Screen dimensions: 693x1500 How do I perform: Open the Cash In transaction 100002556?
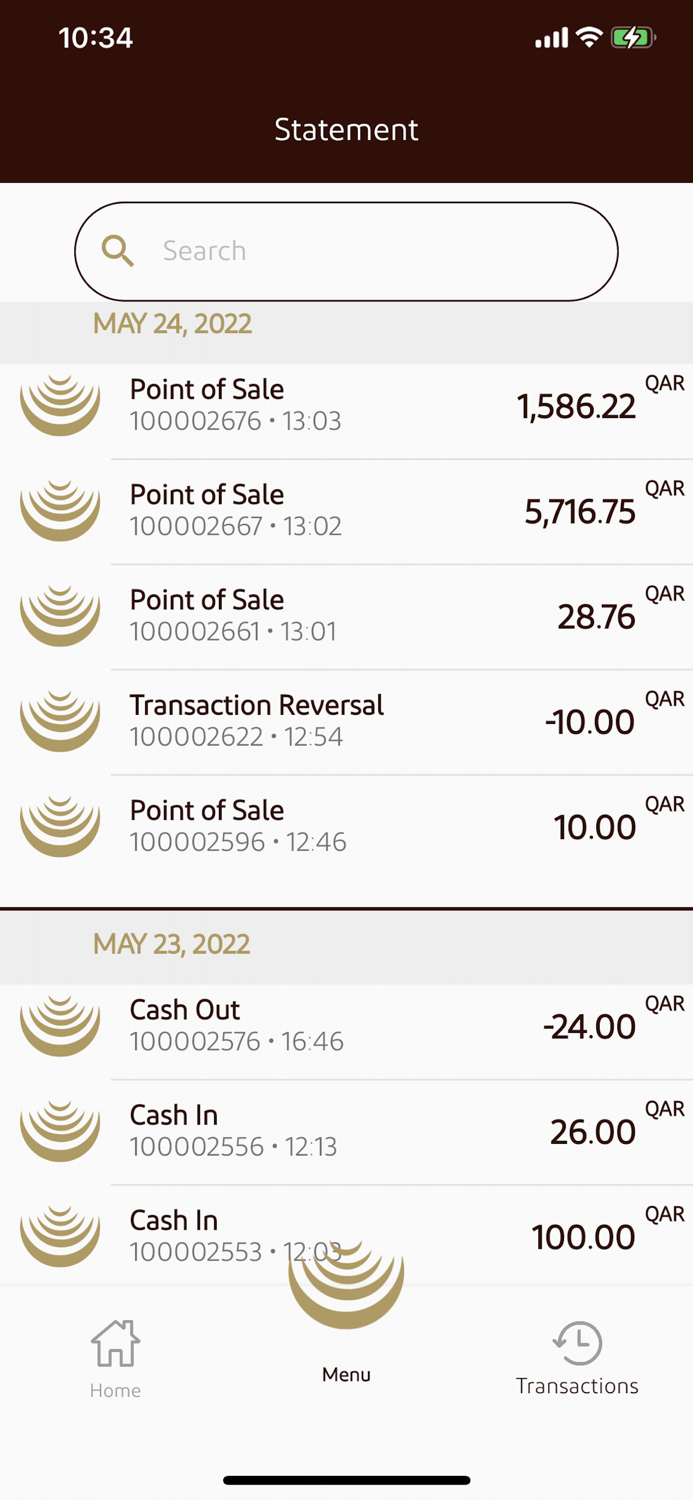pyautogui.click(x=346, y=1132)
